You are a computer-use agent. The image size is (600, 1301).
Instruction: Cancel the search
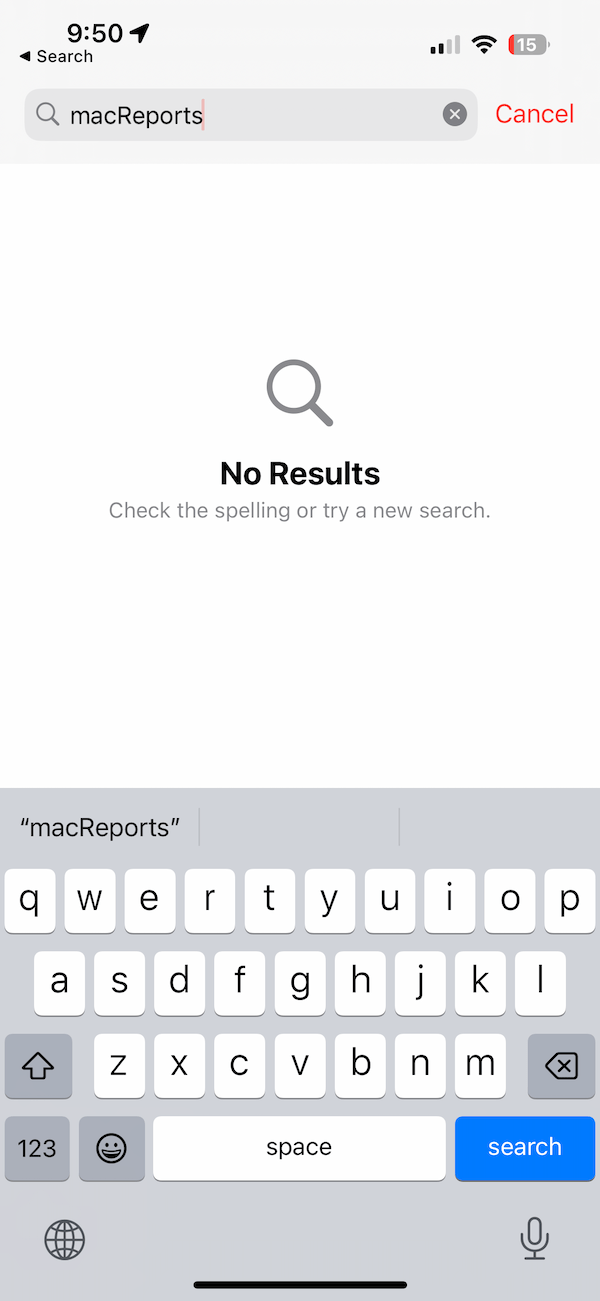(534, 114)
